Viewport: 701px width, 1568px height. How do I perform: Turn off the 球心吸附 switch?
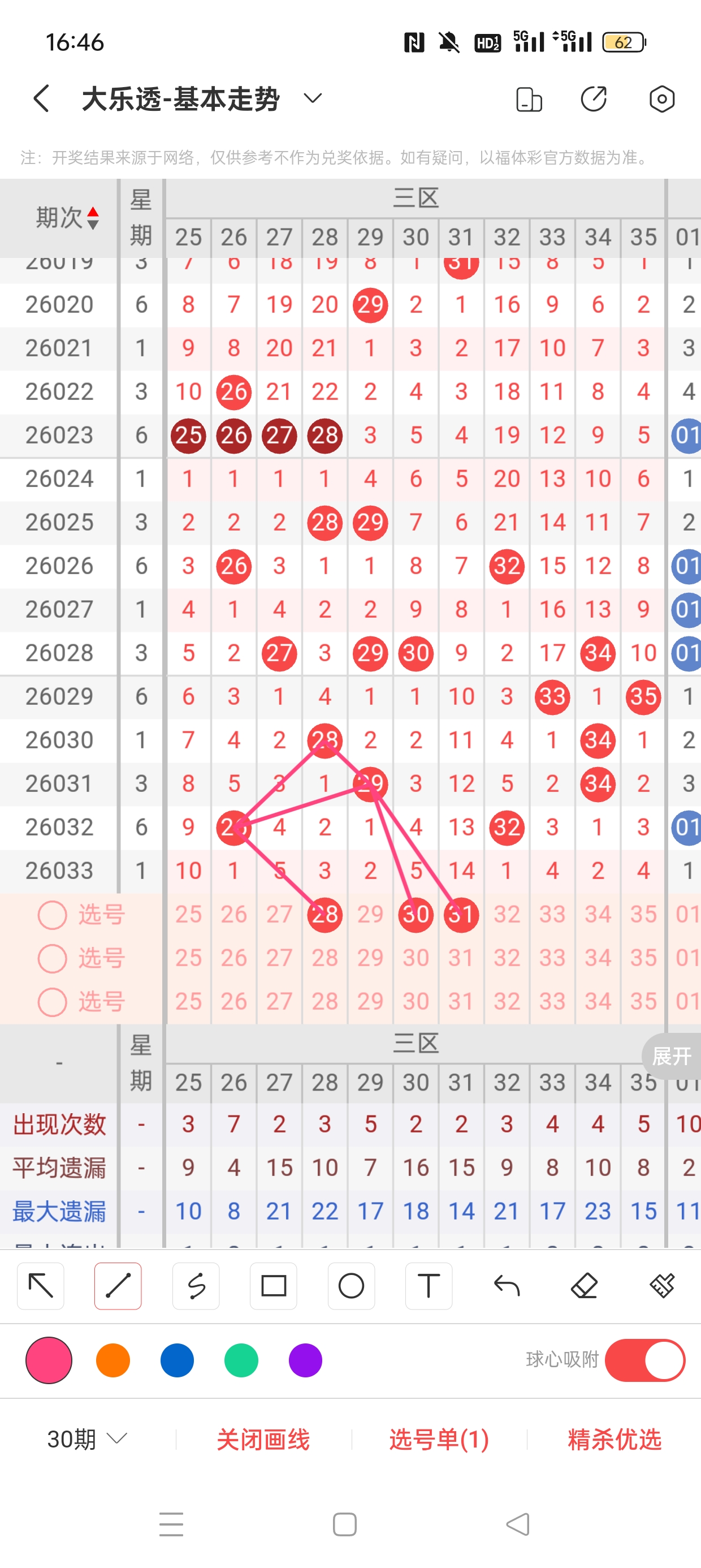pyautogui.click(x=644, y=1360)
